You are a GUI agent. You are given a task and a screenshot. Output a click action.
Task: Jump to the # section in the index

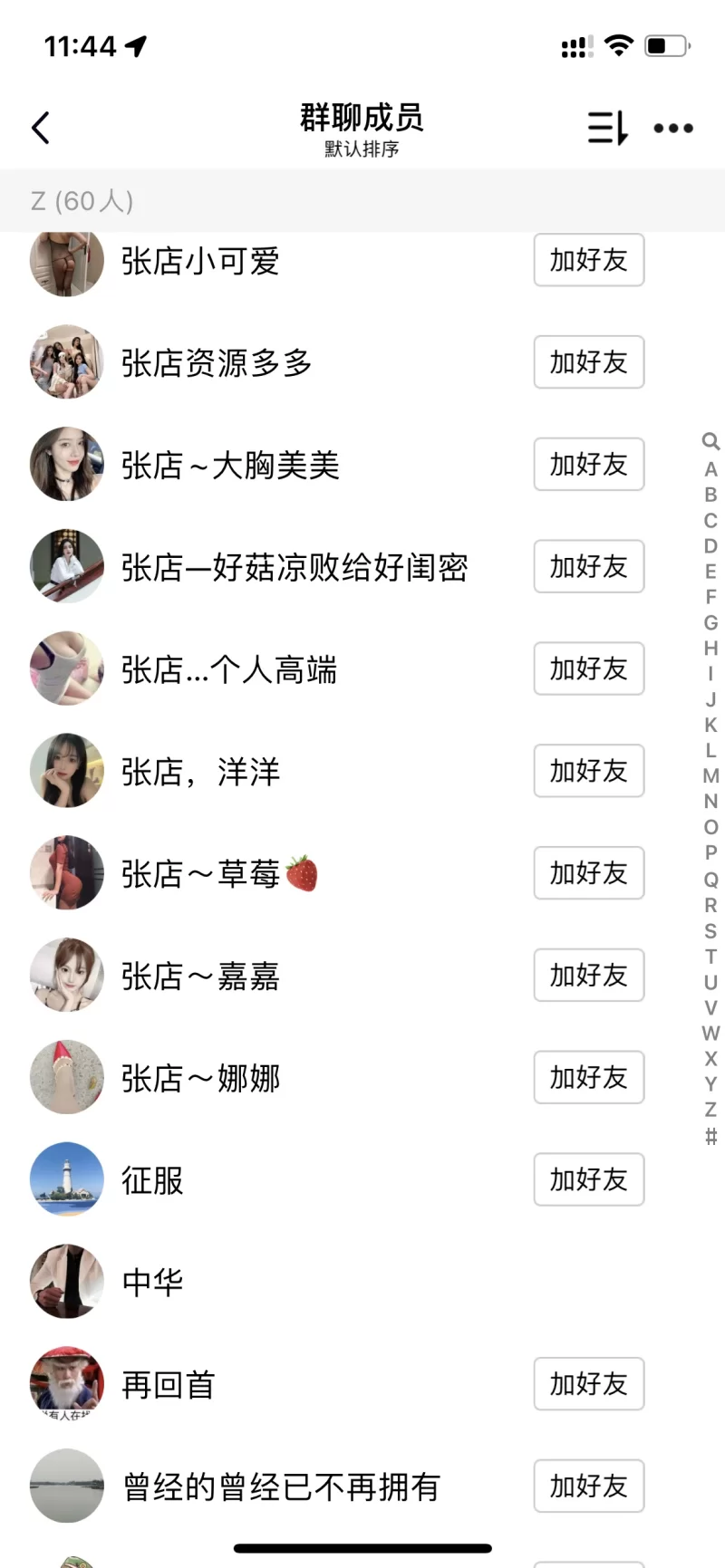[710, 1136]
